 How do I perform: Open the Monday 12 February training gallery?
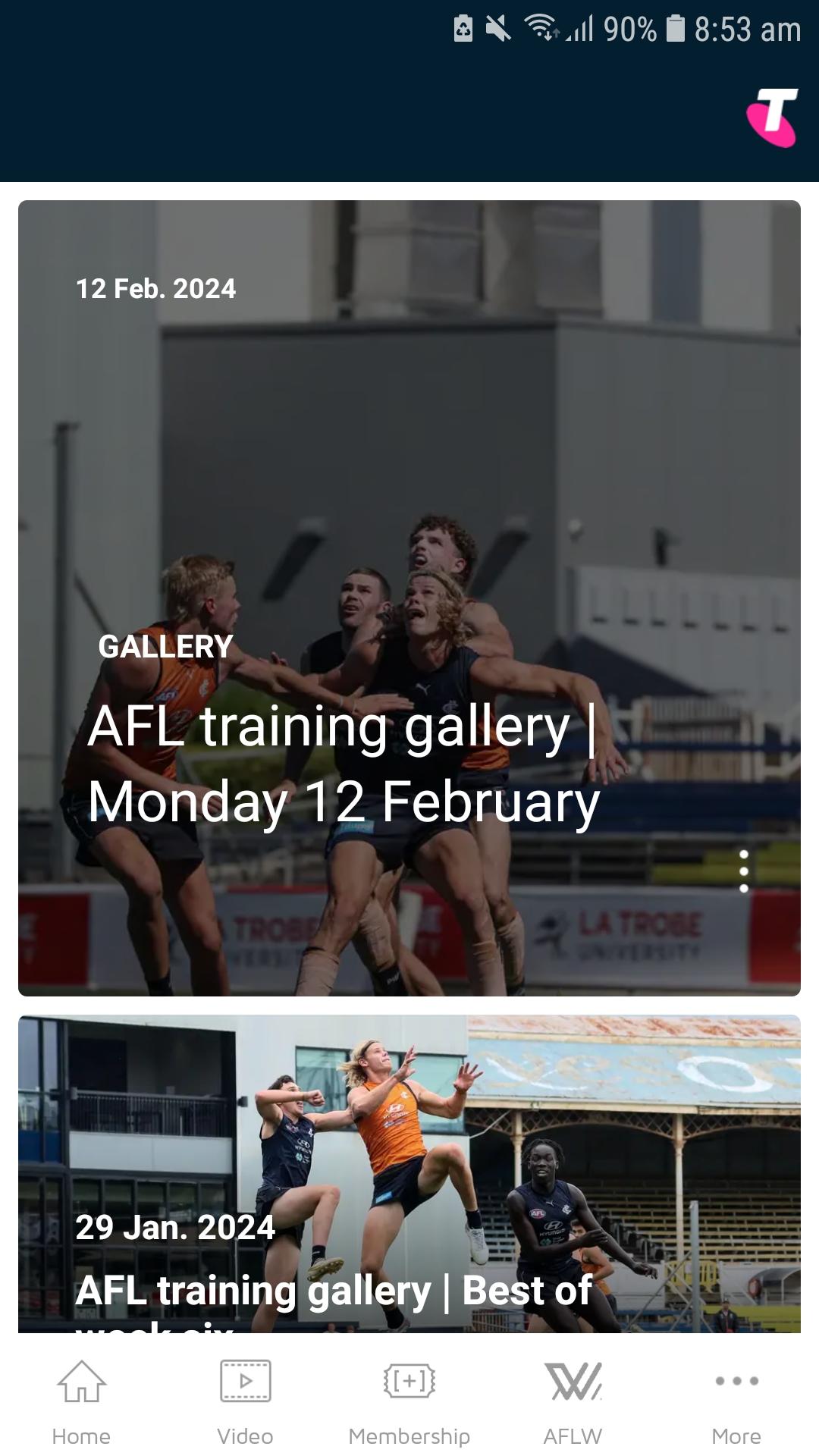343,762
